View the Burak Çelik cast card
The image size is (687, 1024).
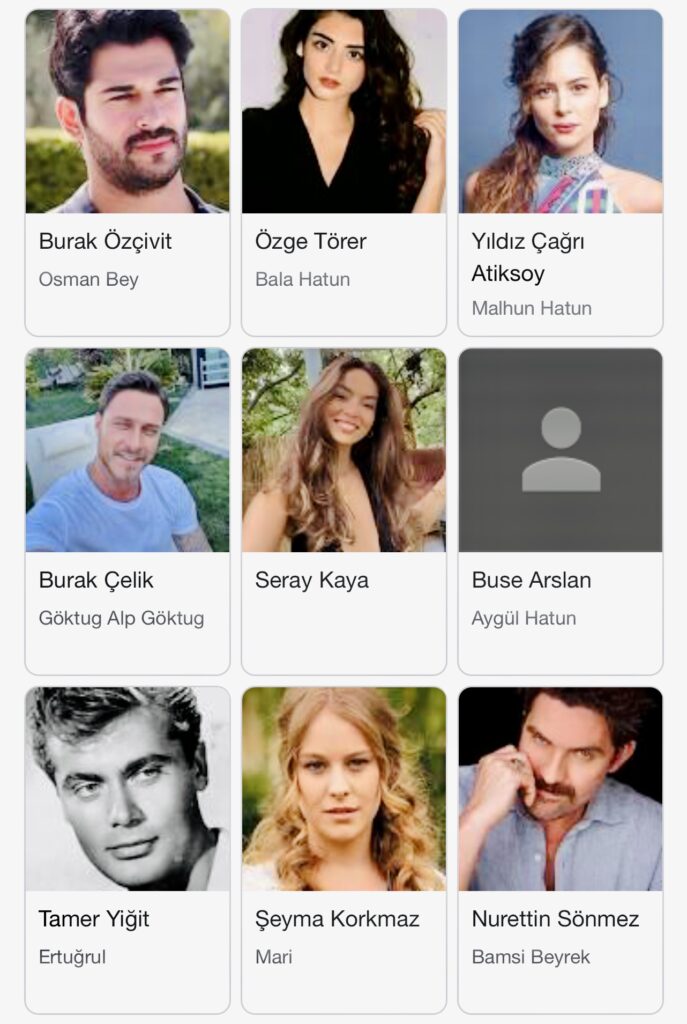pyautogui.click(x=127, y=510)
